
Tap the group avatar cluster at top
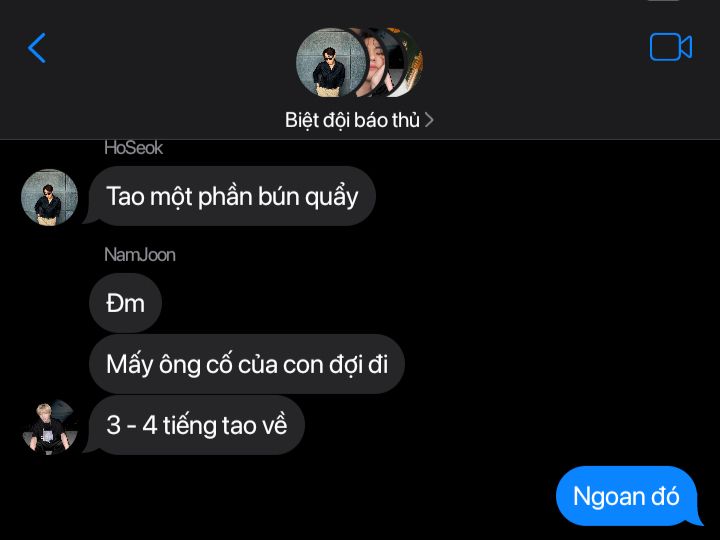(x=359, y=62)
